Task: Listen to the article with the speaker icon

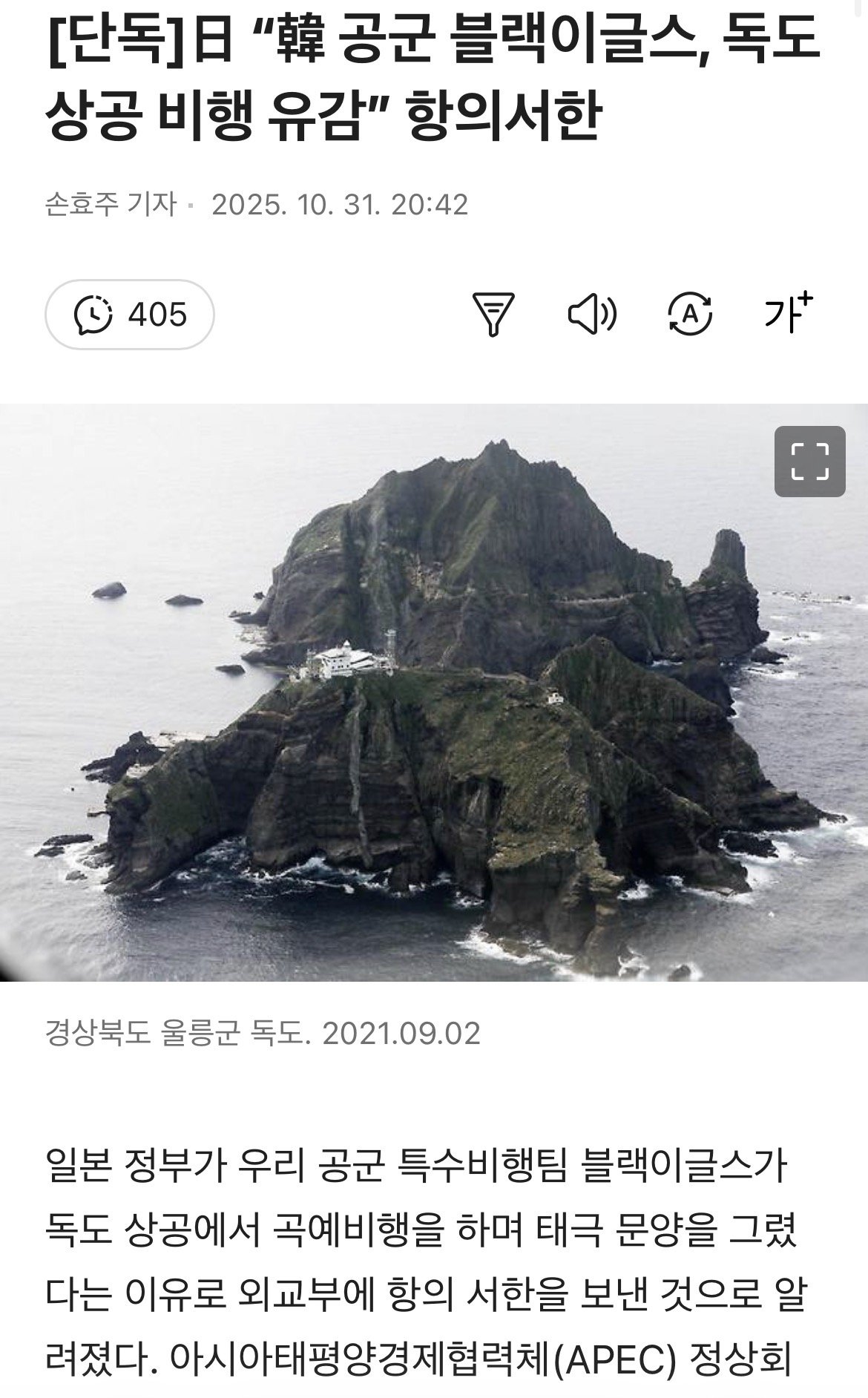Action: click(x=591, y=315)
